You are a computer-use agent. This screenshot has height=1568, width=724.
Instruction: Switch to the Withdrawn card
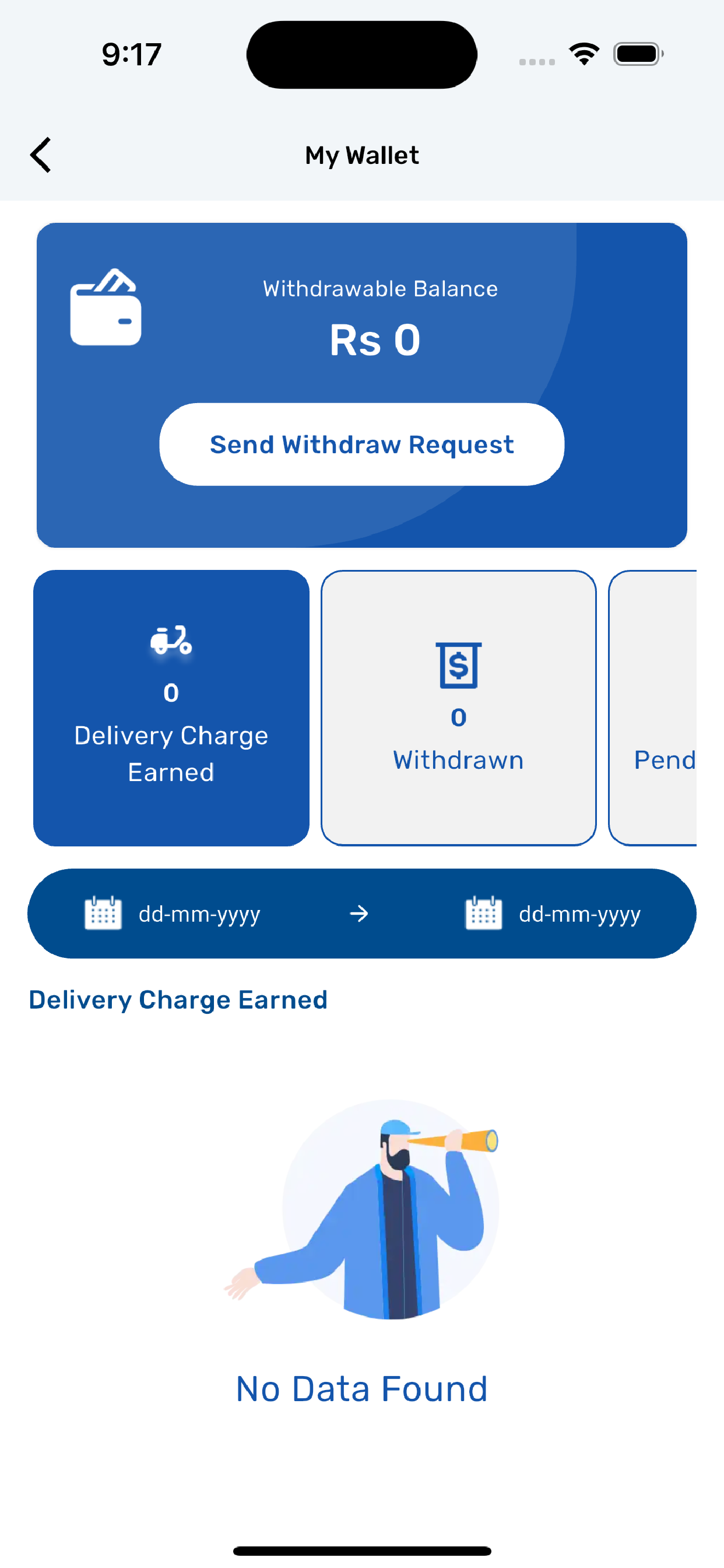[458, 708]
